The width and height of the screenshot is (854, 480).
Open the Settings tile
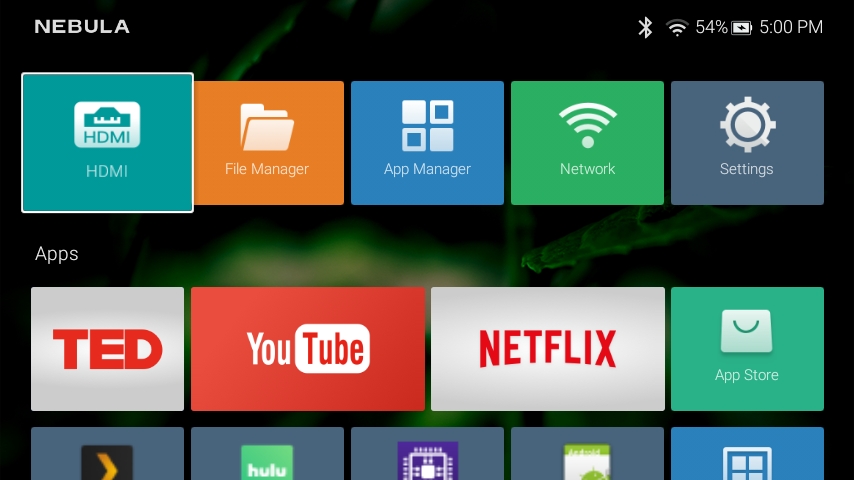(747, 142)
